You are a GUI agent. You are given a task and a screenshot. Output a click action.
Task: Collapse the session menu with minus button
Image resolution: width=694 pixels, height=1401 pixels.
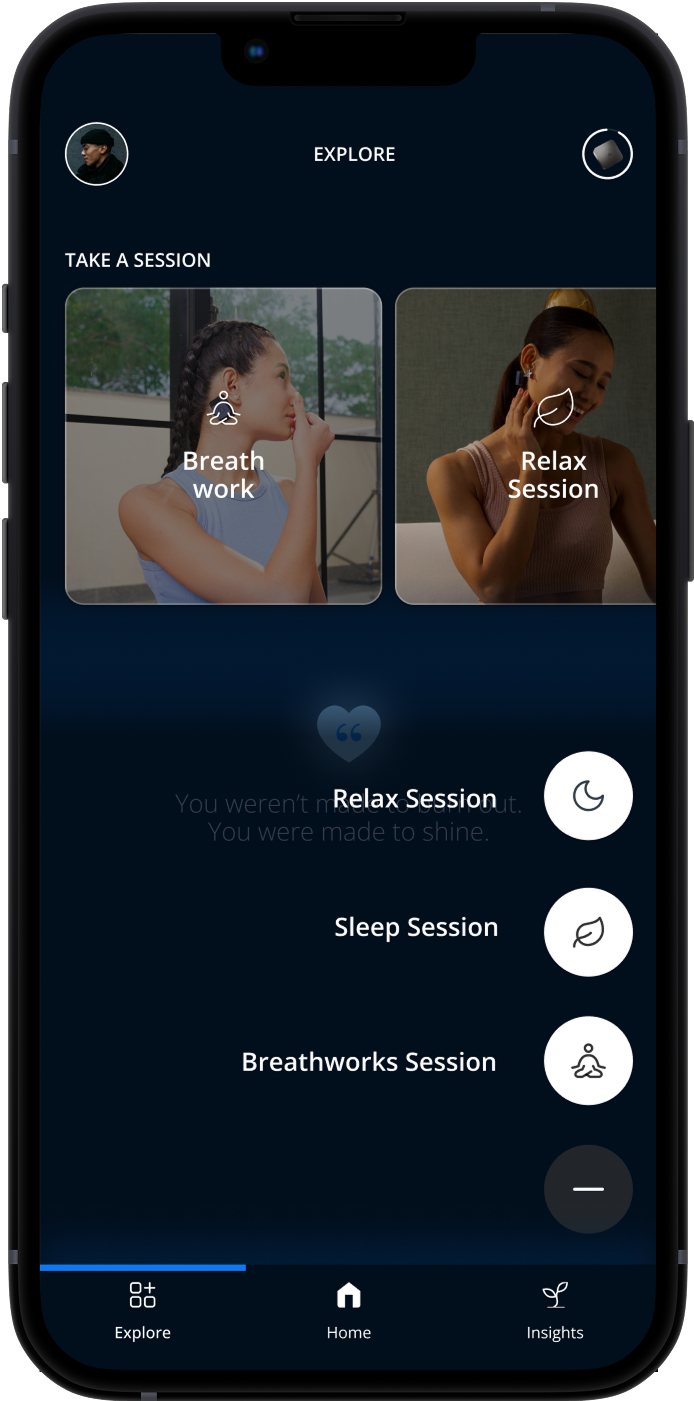point(588,1189)
